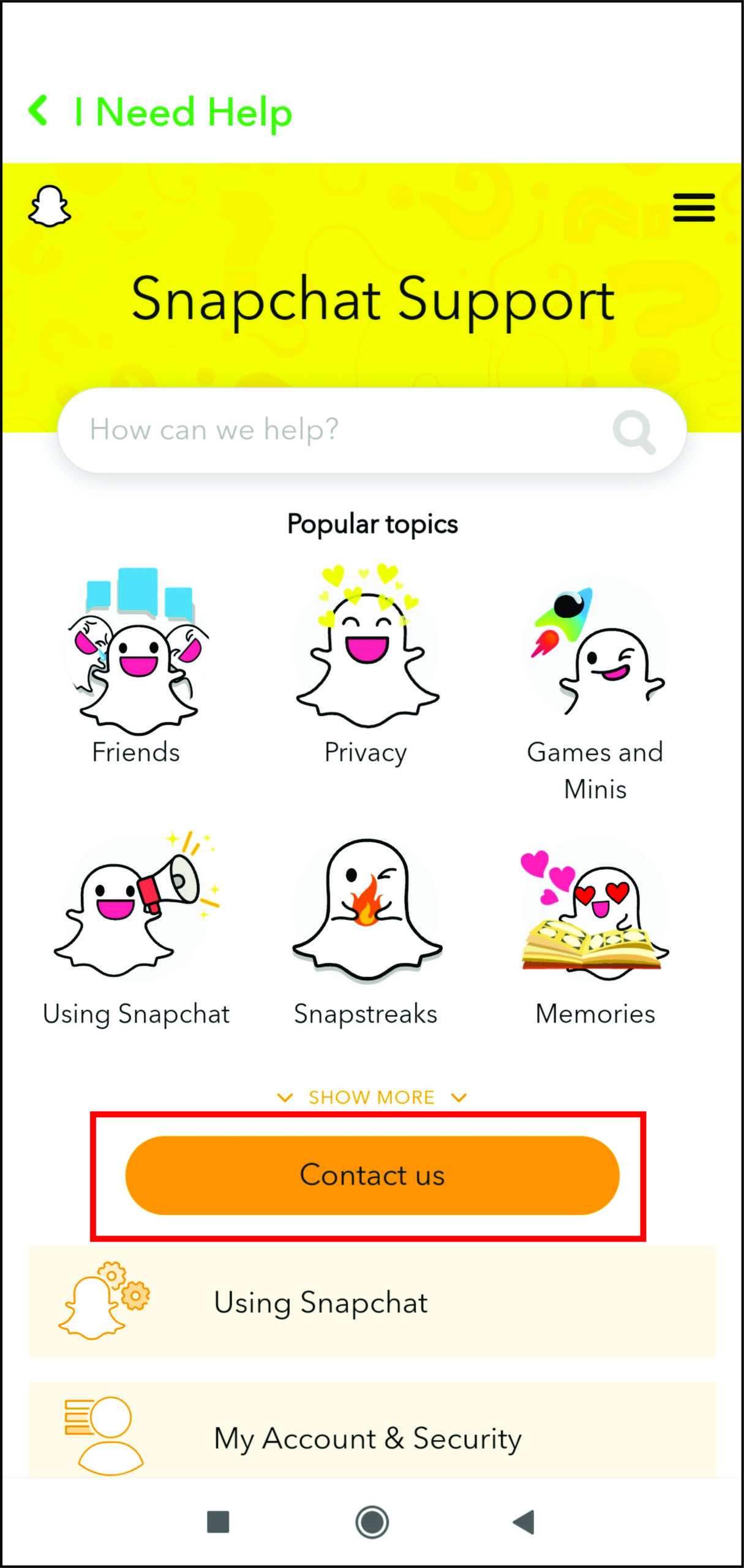Open the Privacy topic
The image size is (744, 1568).
click(366, 664)
